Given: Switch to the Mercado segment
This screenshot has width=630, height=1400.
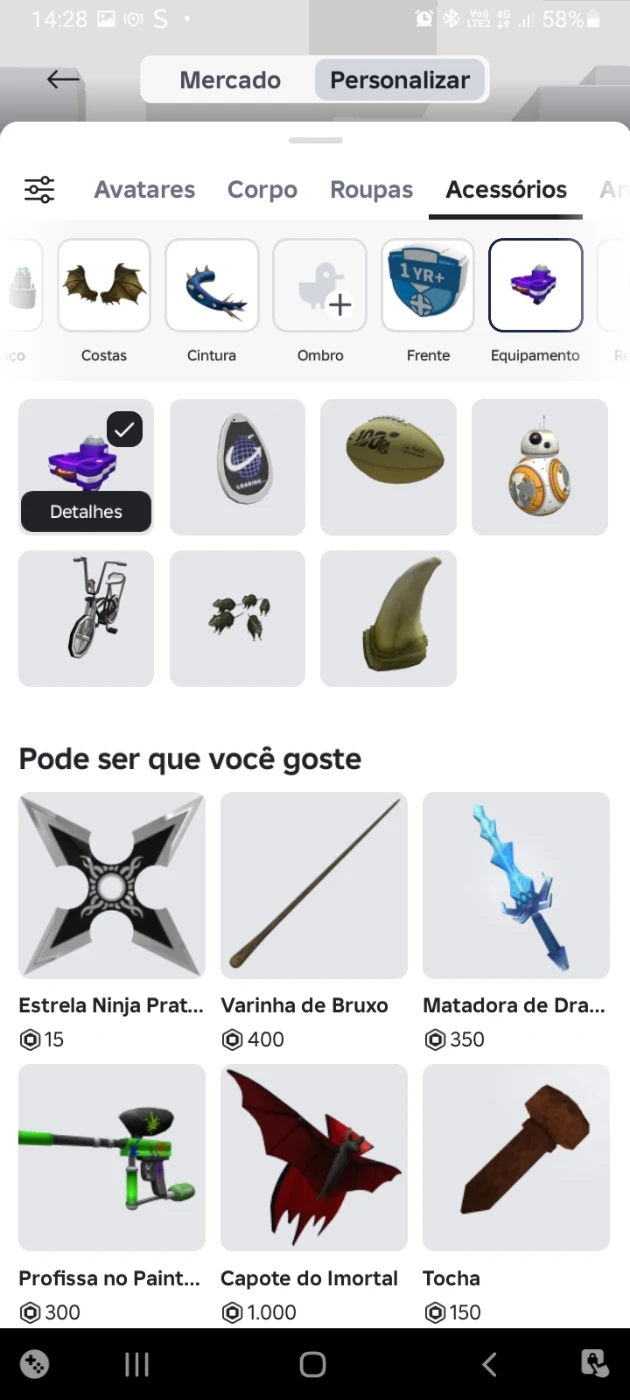Looking at the screenshot, I should click(x=230, y=80).
